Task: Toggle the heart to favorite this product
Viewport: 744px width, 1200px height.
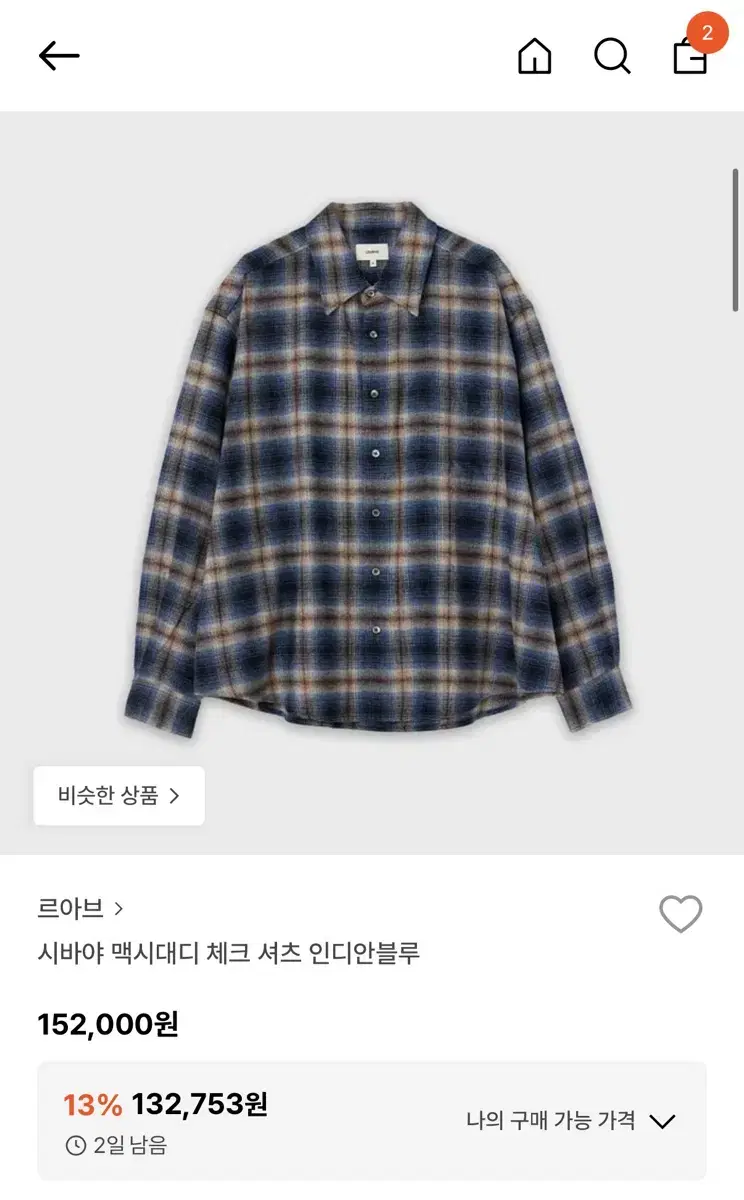Action: (683, 913)
